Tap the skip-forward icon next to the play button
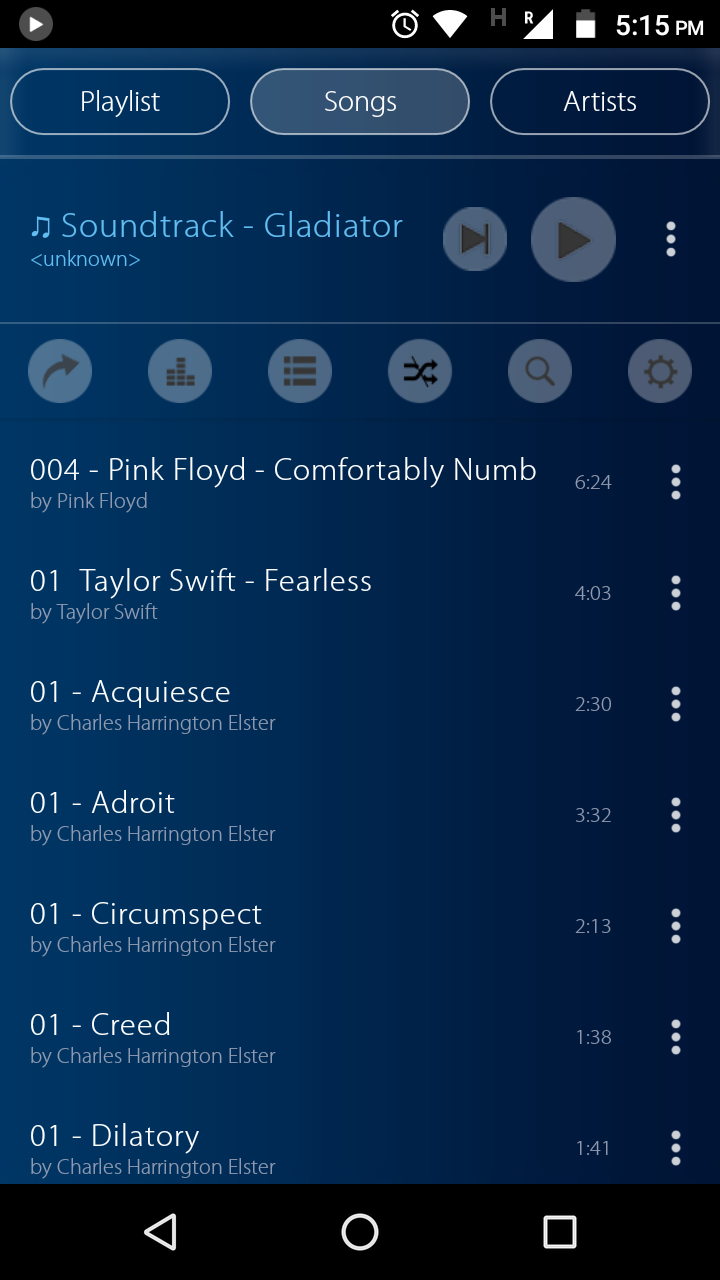Viewport: 720px width, 1280px height. 475,239
